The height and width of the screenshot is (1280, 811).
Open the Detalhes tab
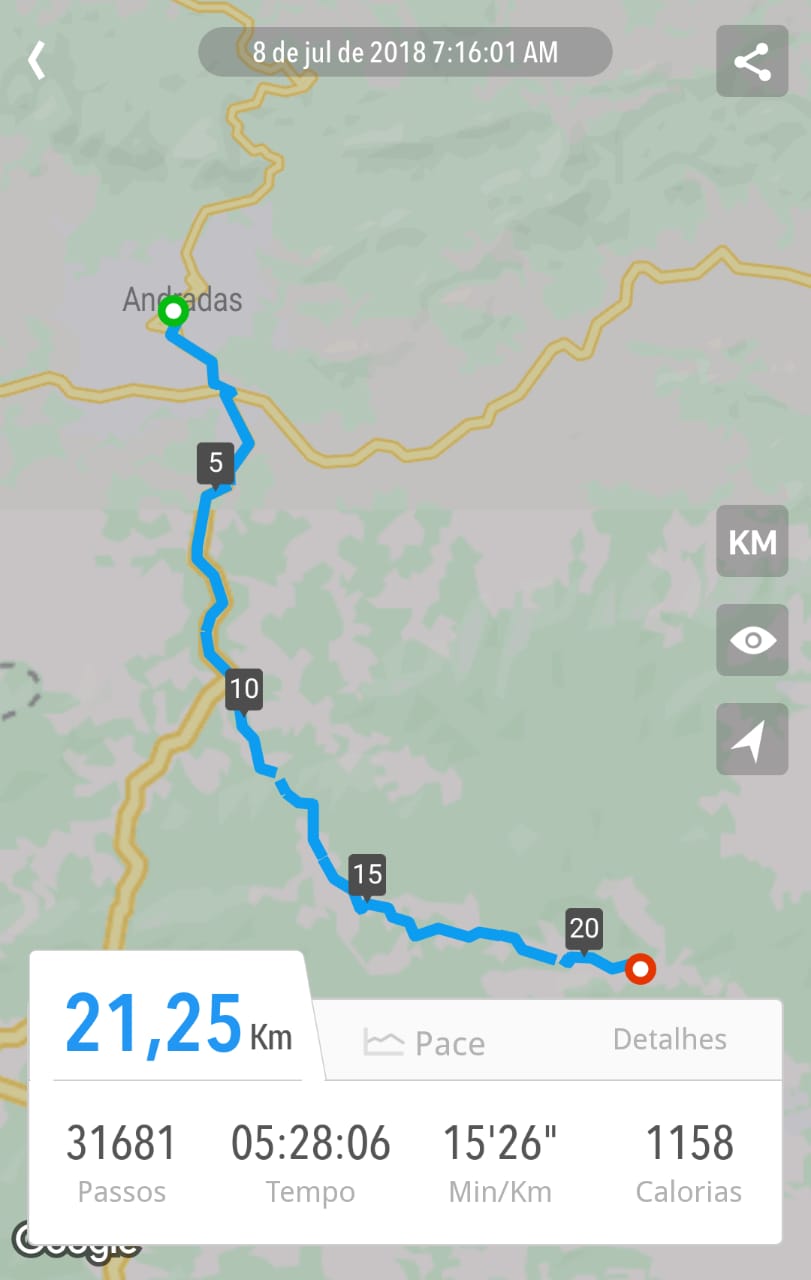669,1040
